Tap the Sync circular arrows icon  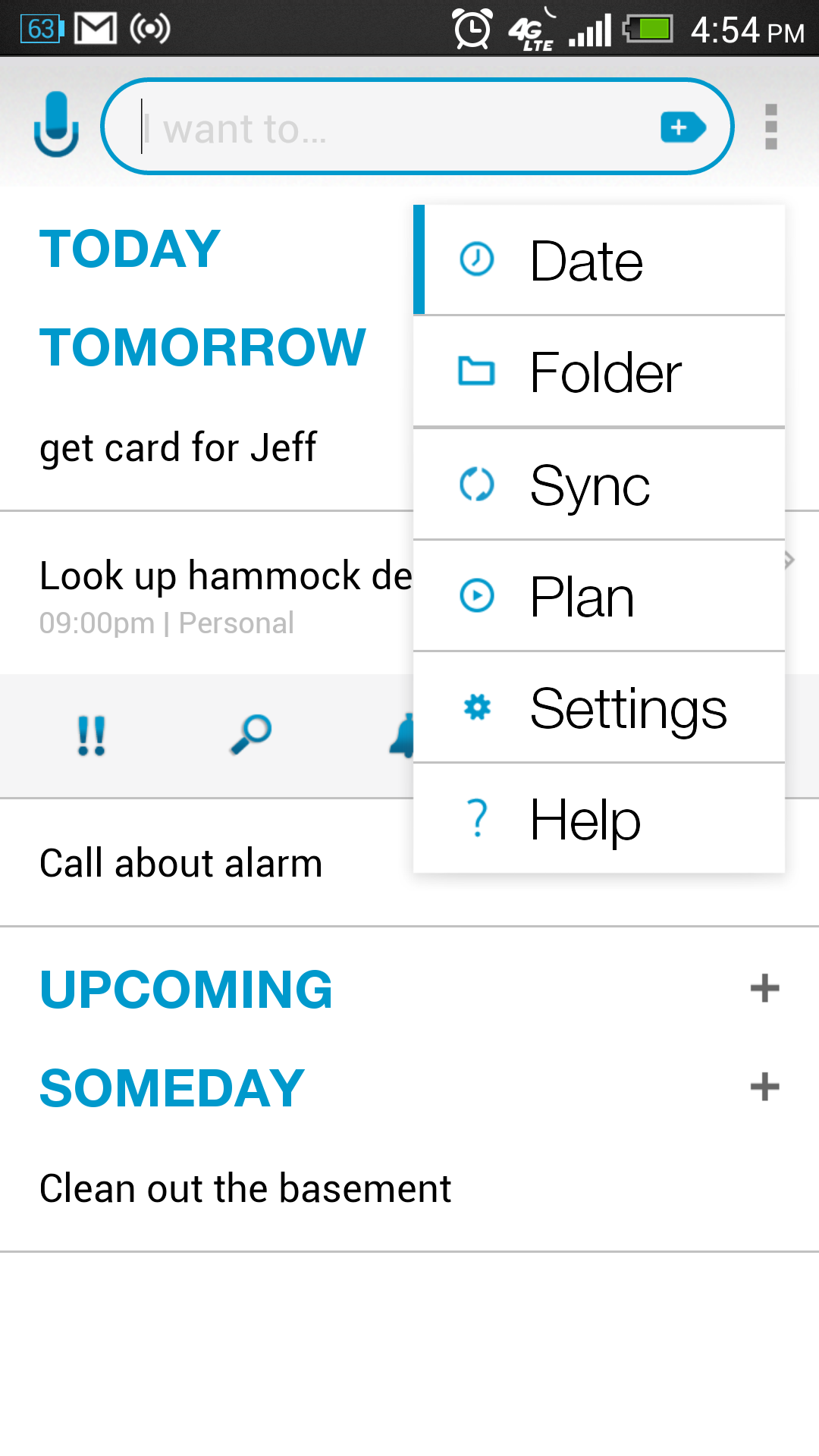tap(476, 484)
